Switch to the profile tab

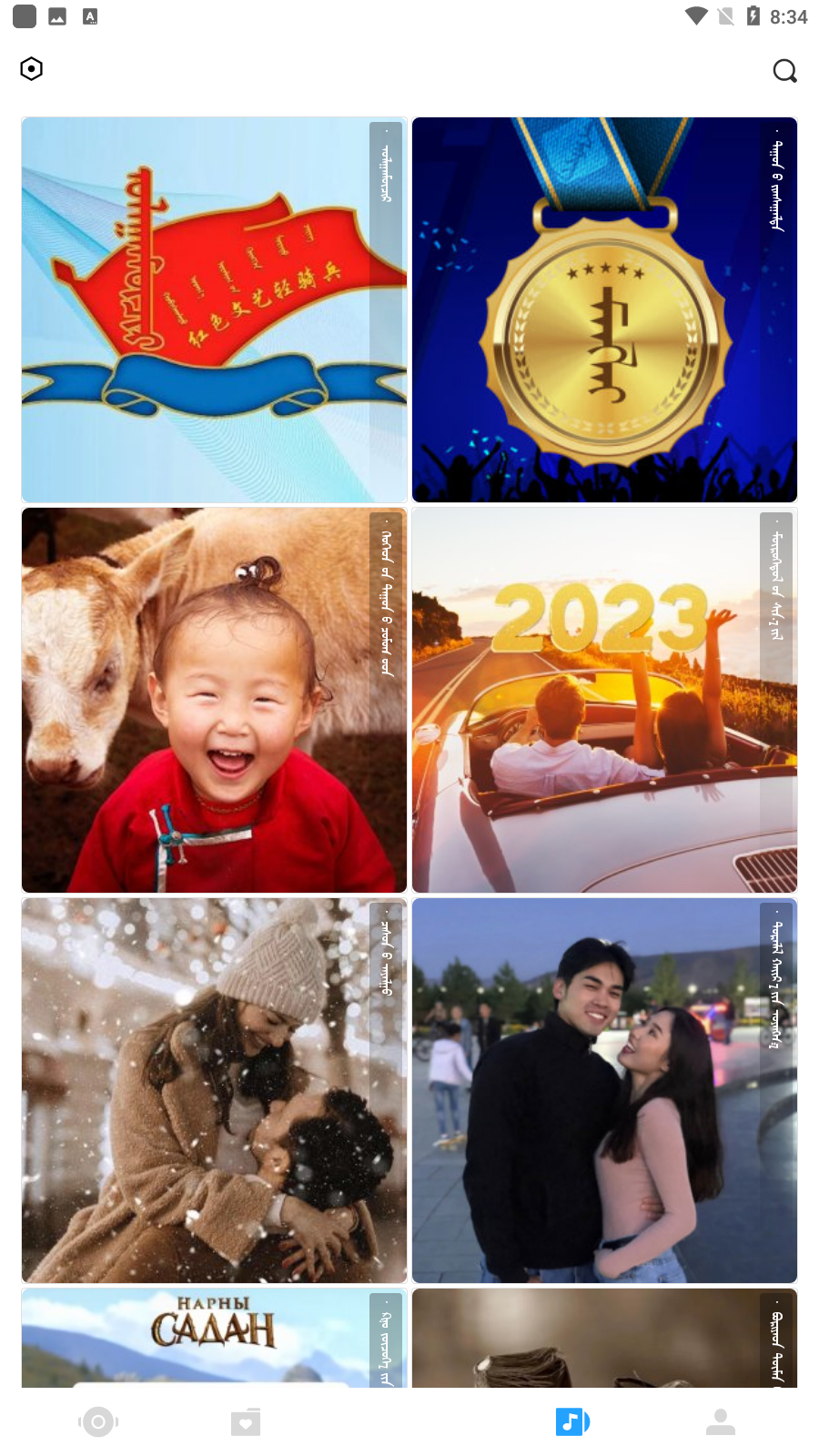(720, 1421)
